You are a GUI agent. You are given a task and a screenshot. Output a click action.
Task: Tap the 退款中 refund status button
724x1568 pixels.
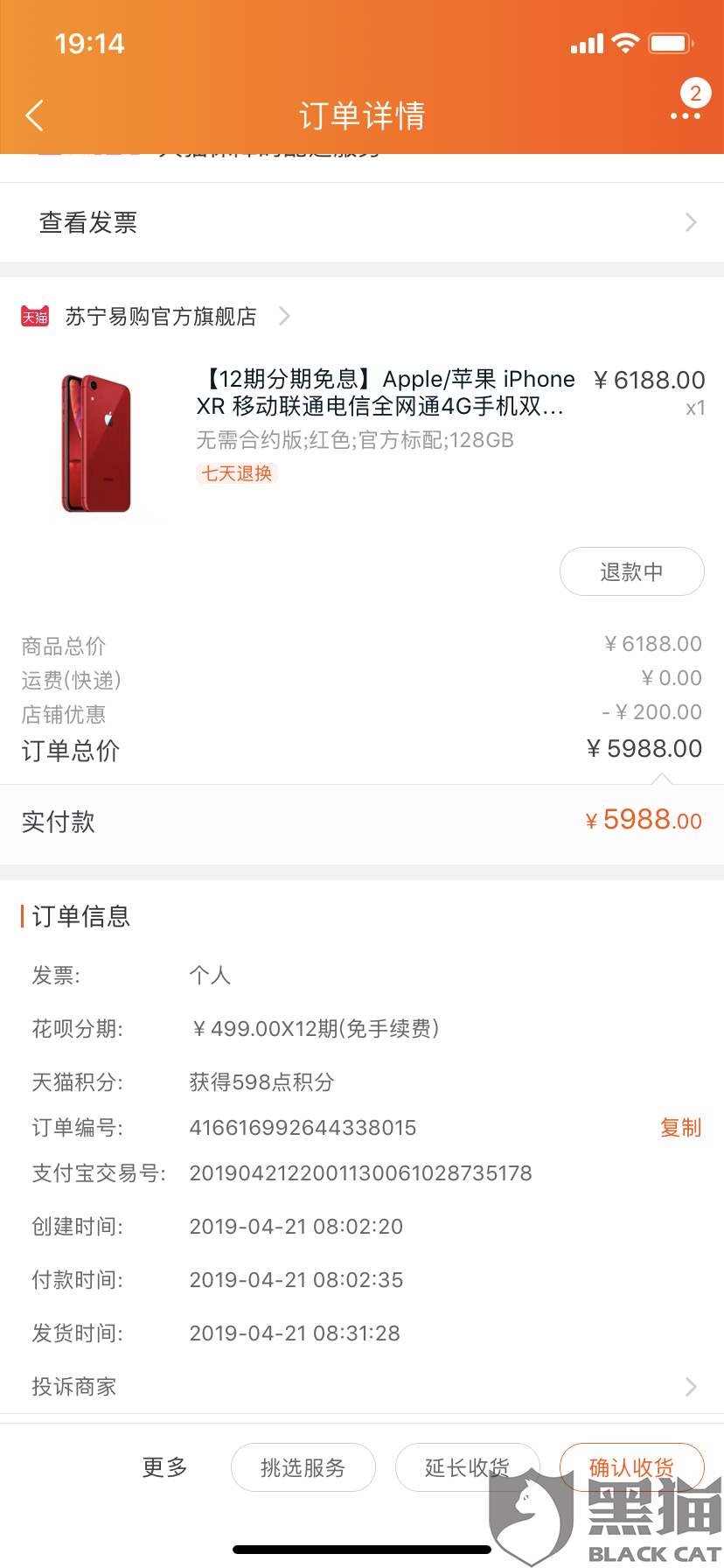point(632,571)
